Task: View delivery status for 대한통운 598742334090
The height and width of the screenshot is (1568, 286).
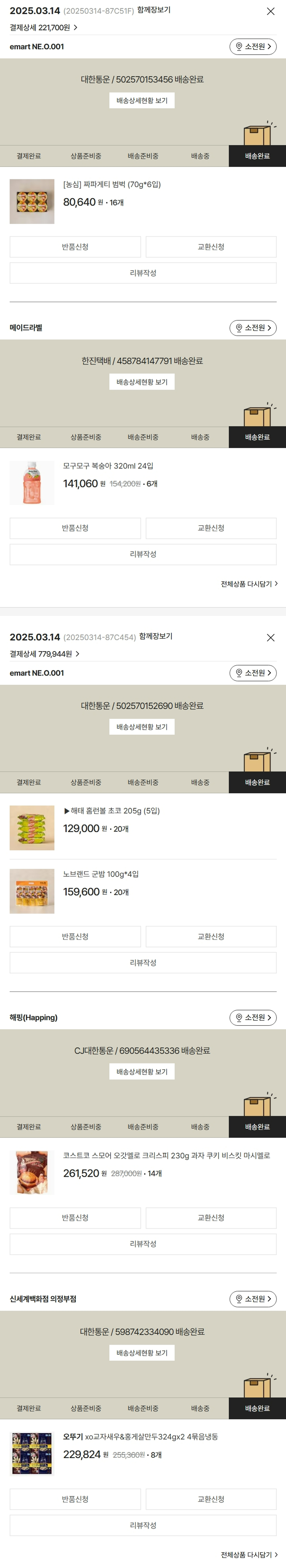Action: (142, 1352)
